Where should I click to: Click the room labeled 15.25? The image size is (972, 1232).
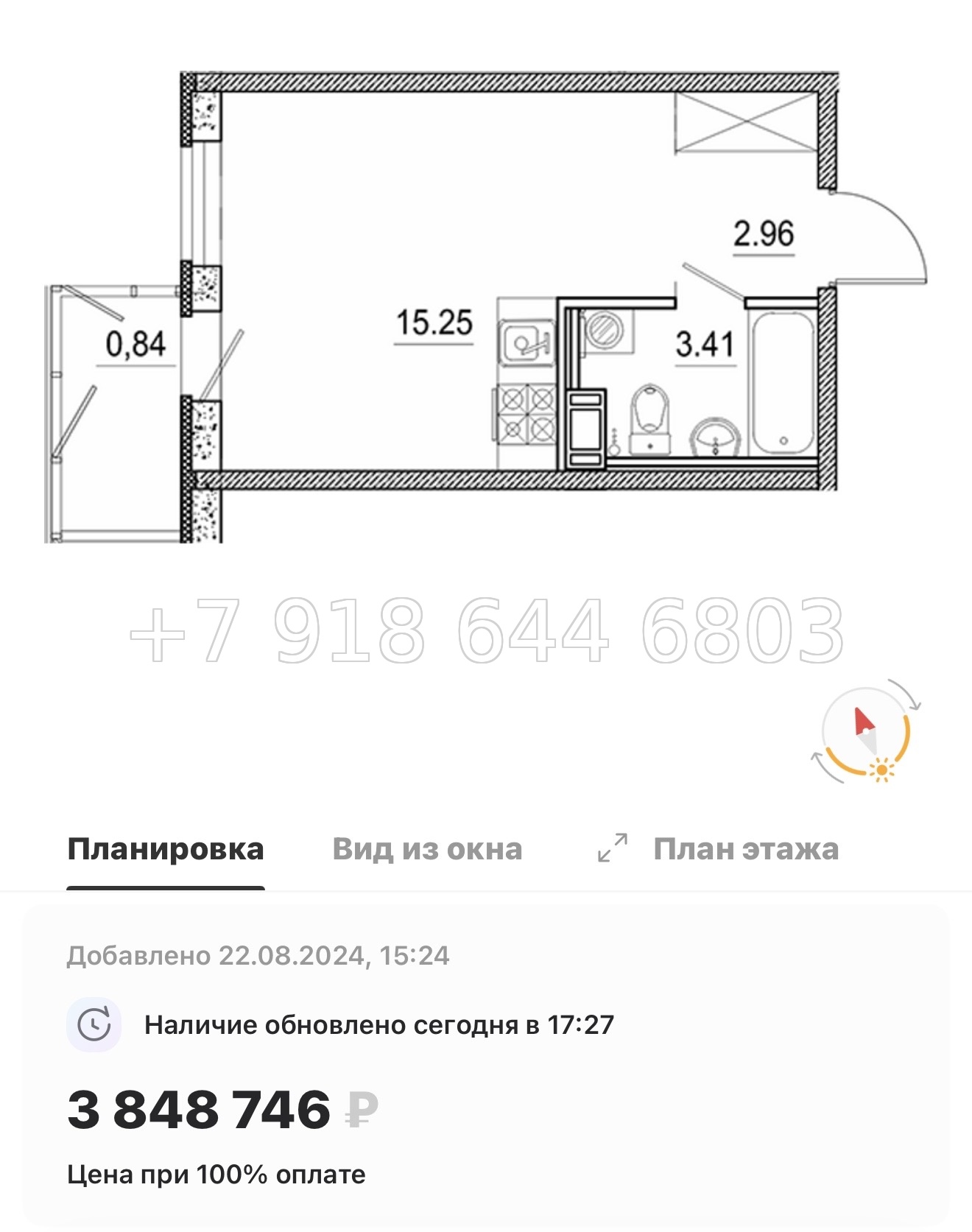[x=434, y=324]
